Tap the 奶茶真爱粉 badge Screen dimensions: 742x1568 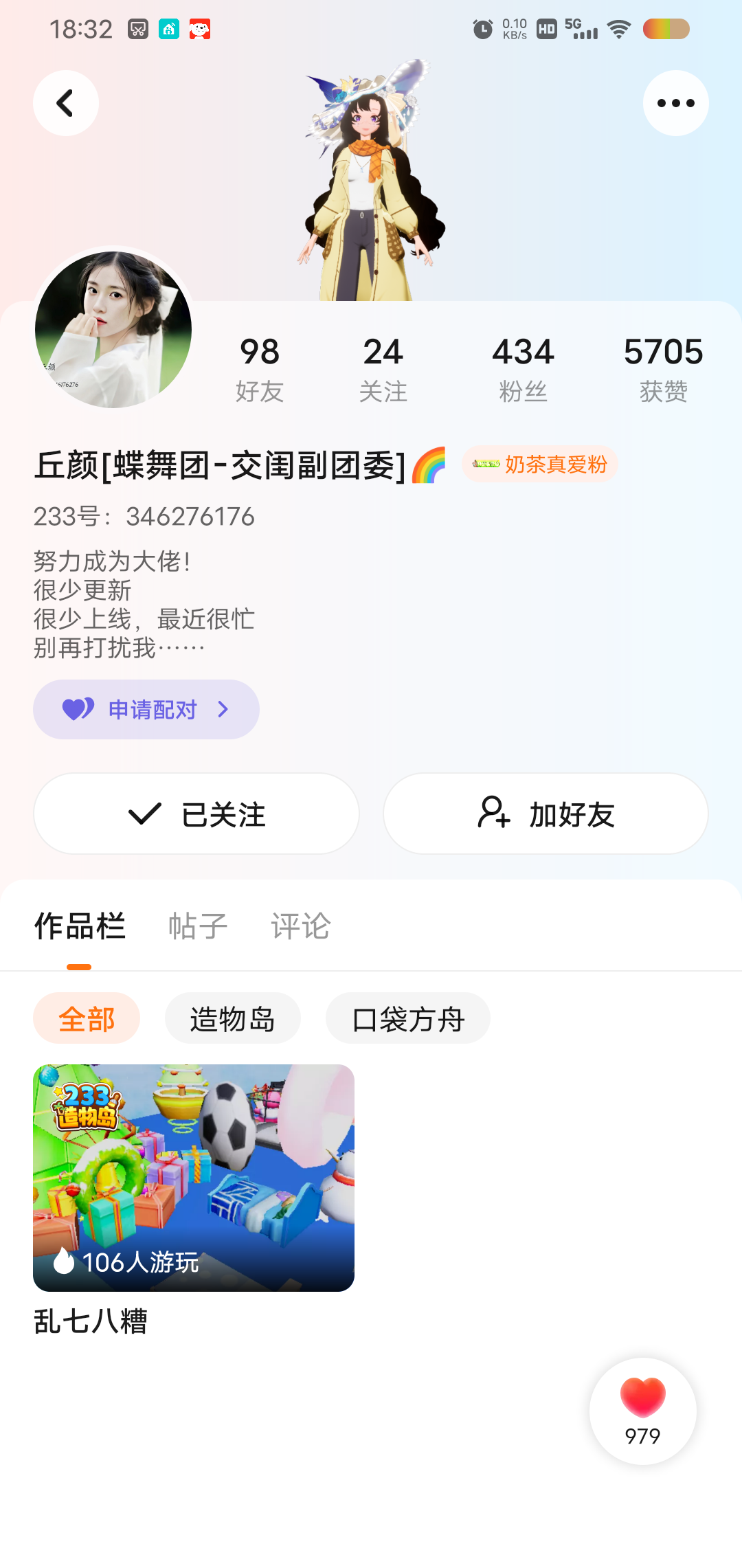(540, 464)
